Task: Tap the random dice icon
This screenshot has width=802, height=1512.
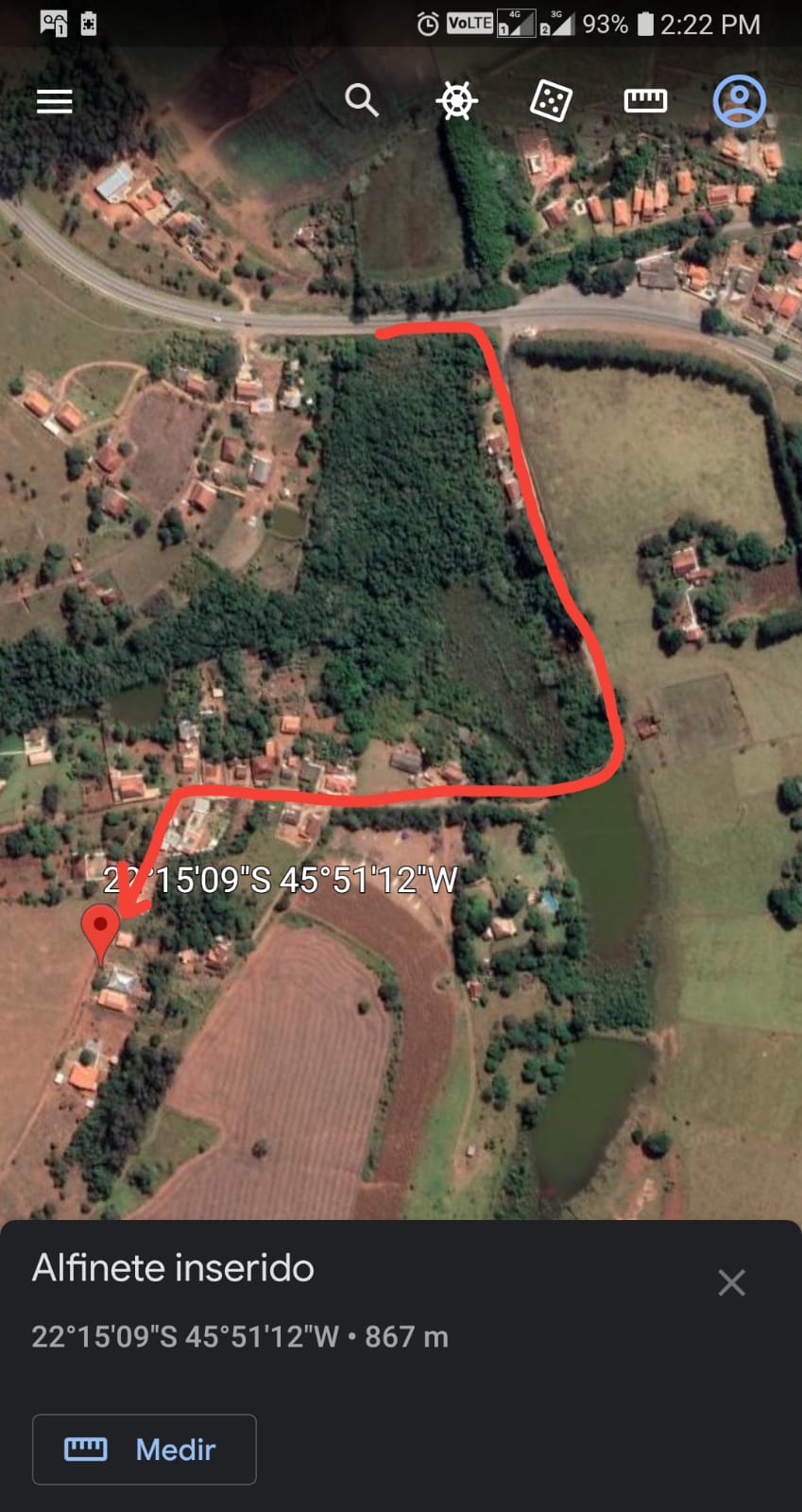Action: pyautogui.click(x=551, y=100)
